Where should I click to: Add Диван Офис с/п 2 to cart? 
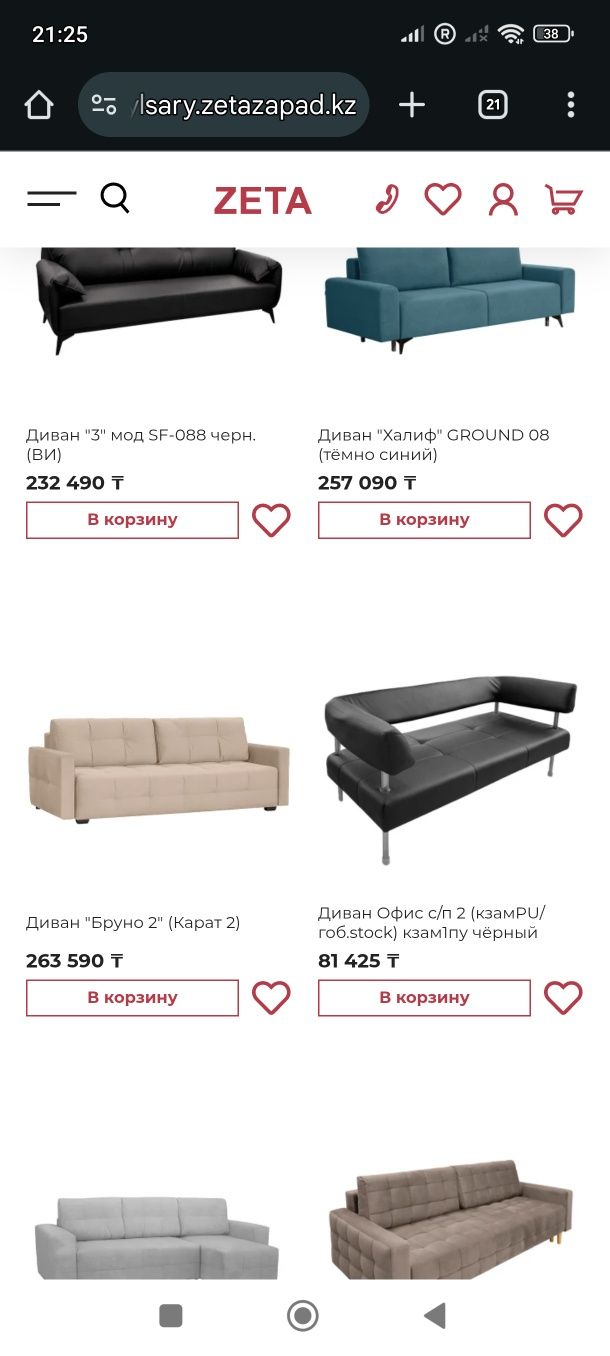(x=424, y=998)
